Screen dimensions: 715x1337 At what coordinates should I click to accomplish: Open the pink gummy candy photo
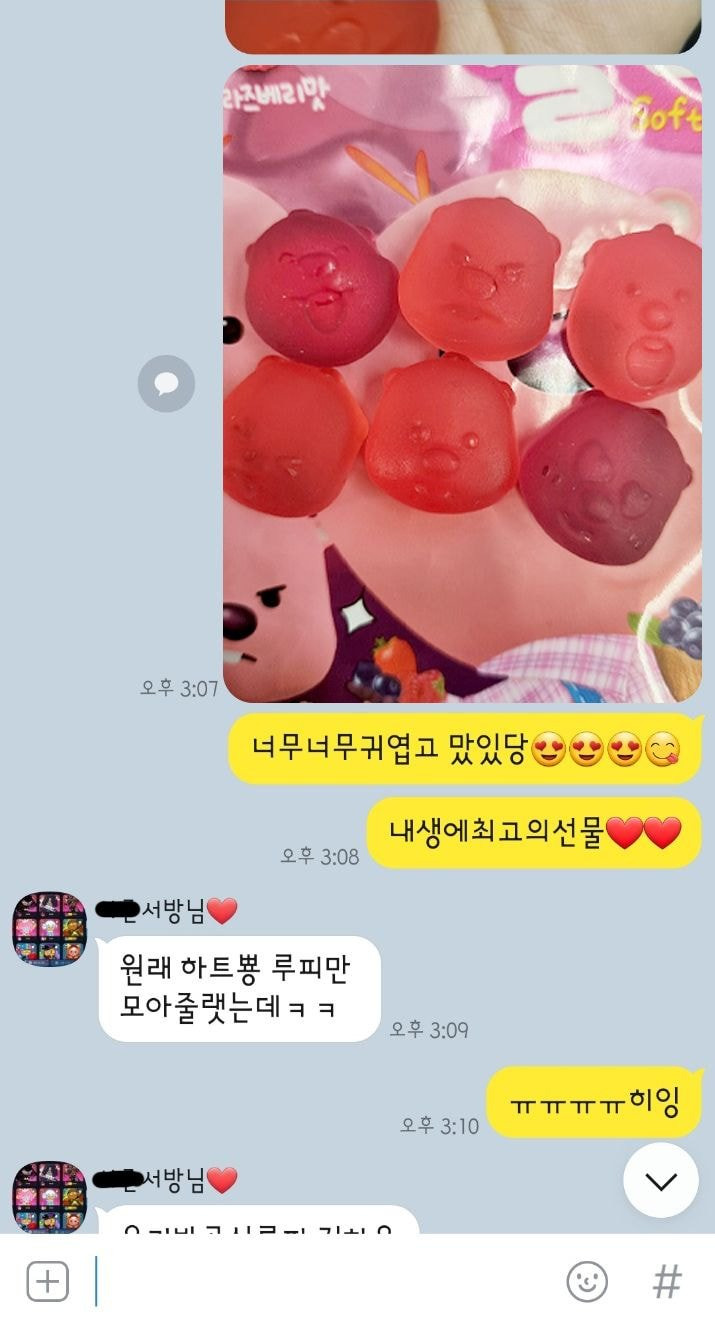tap(462, 384)
